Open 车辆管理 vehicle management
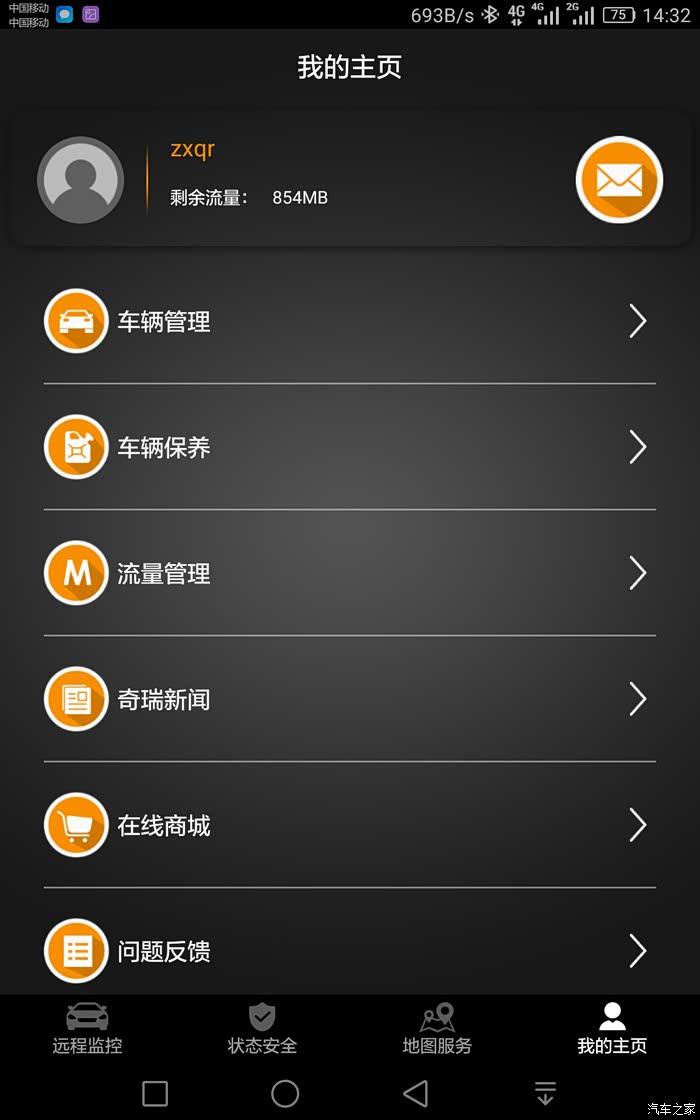Viewport: 700px width, 1120px height. (350, 321)
